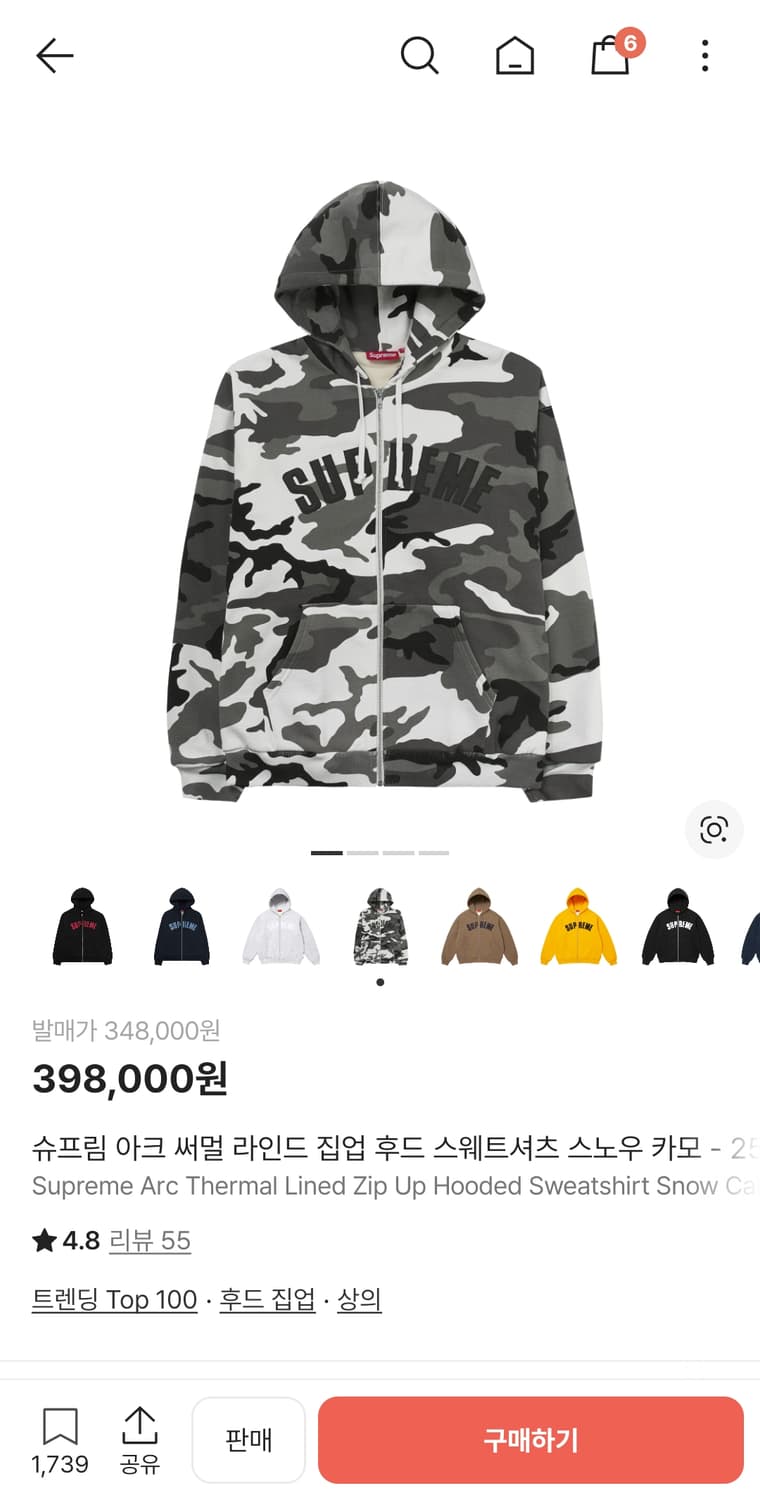This screenshot has width=760, height=1500.
Task: Open the reviews page via 리뷰 55
Action: coord(150,1241)
